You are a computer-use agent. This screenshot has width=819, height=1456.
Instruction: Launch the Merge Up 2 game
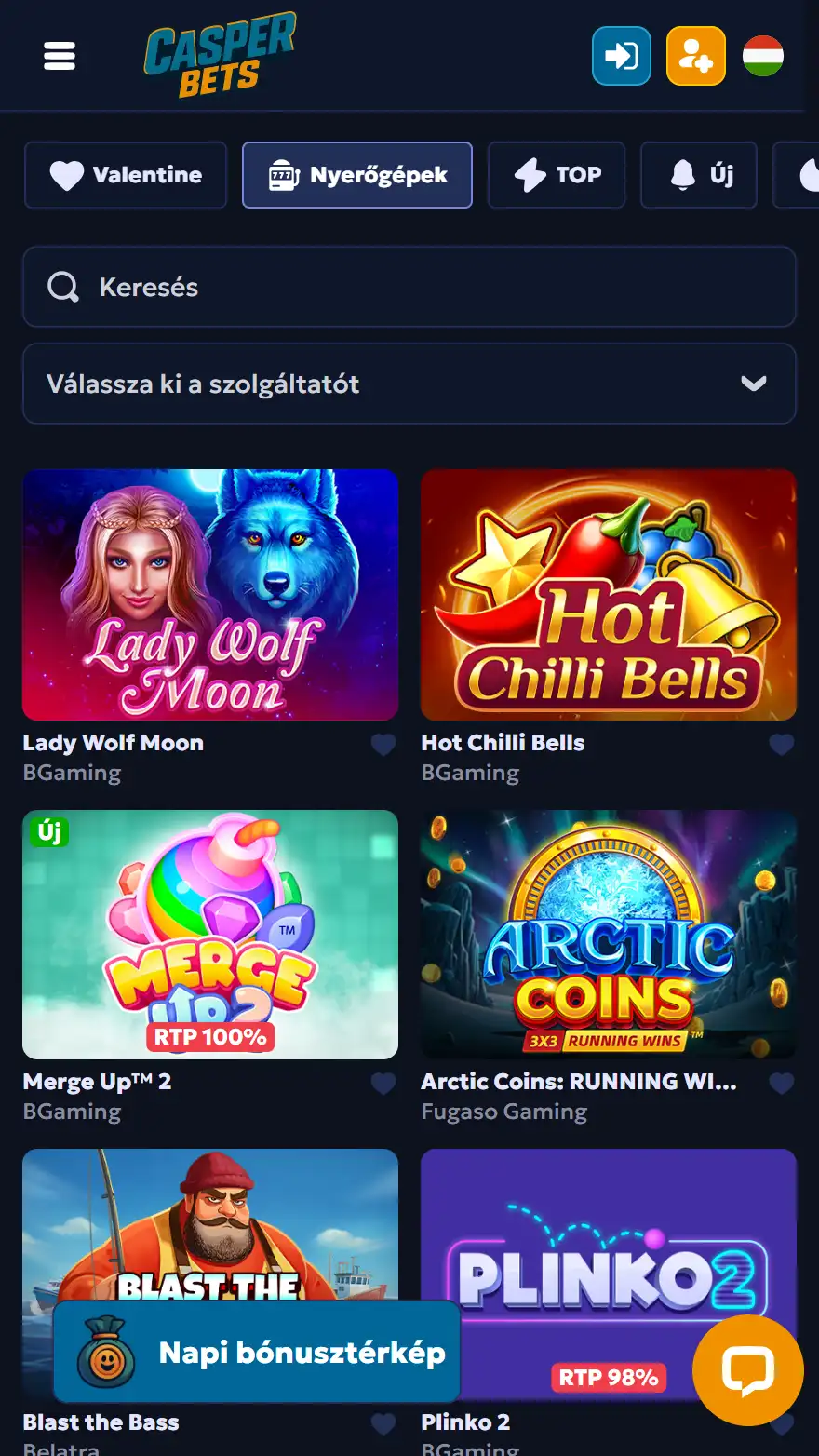210,935
